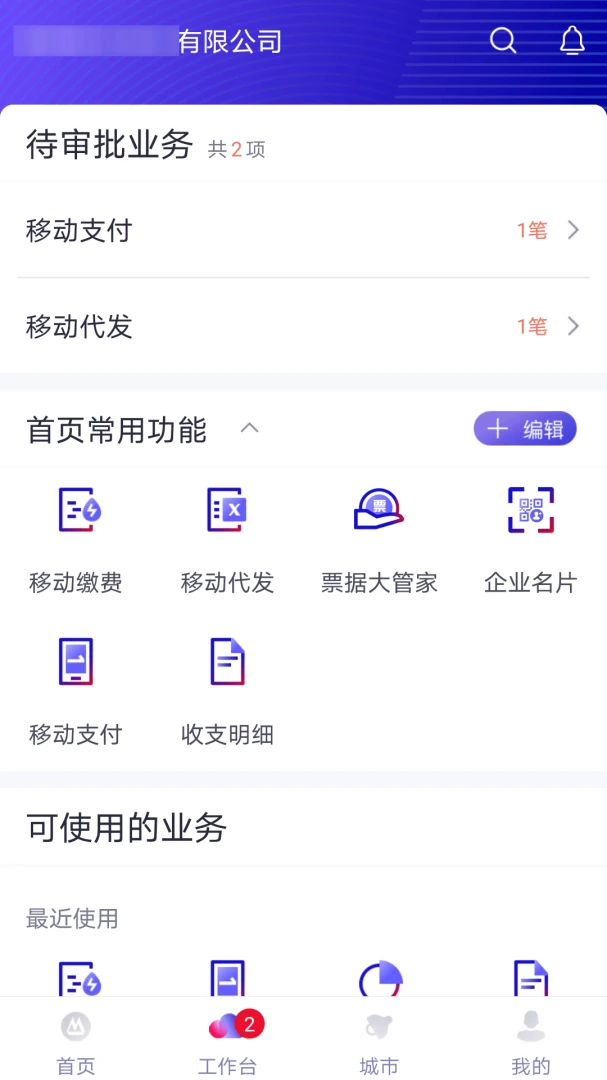Open the 移动支付 pending approval row

coord(303,231)
